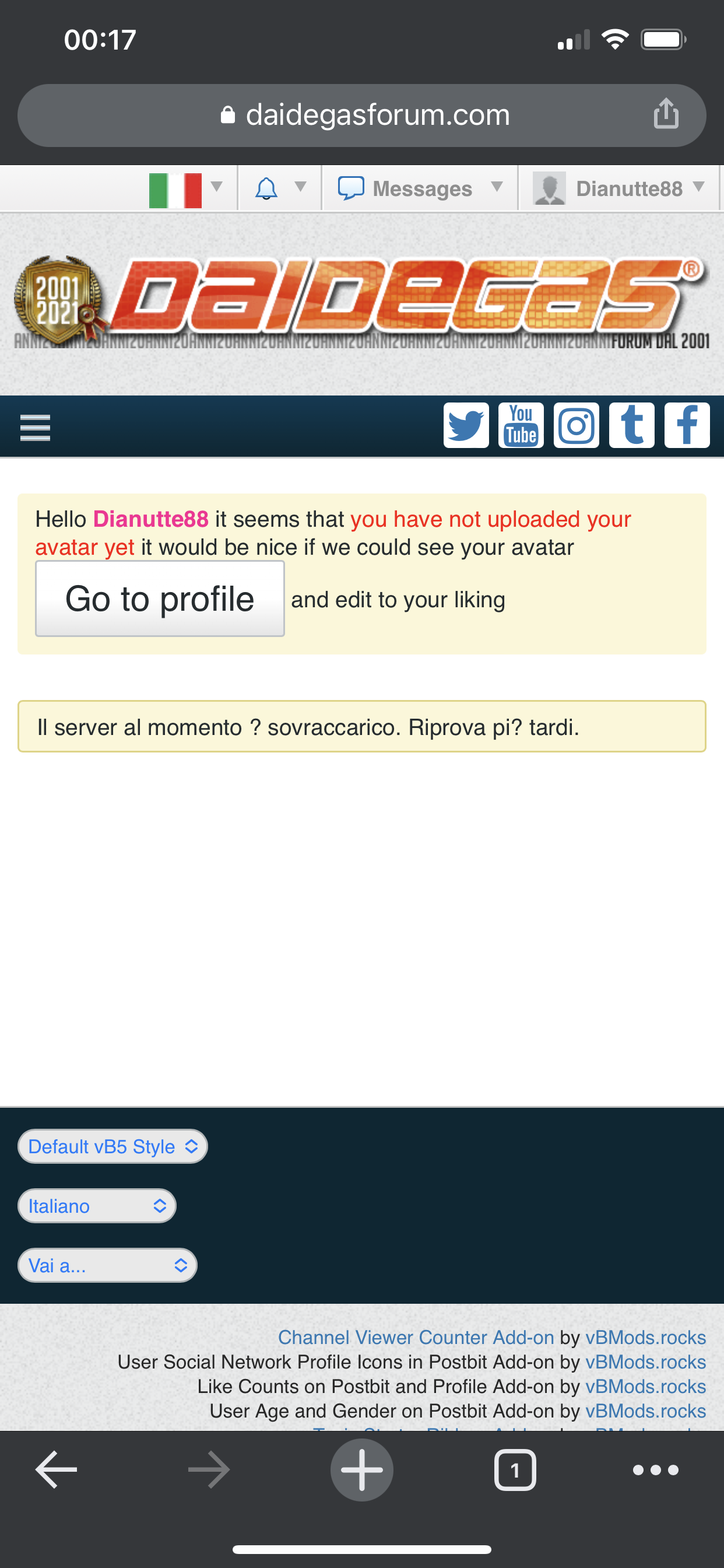The height and width of the screenshot is (1568, 724).
Task: Open the Italiano language picker
Action: (97, 1206)
